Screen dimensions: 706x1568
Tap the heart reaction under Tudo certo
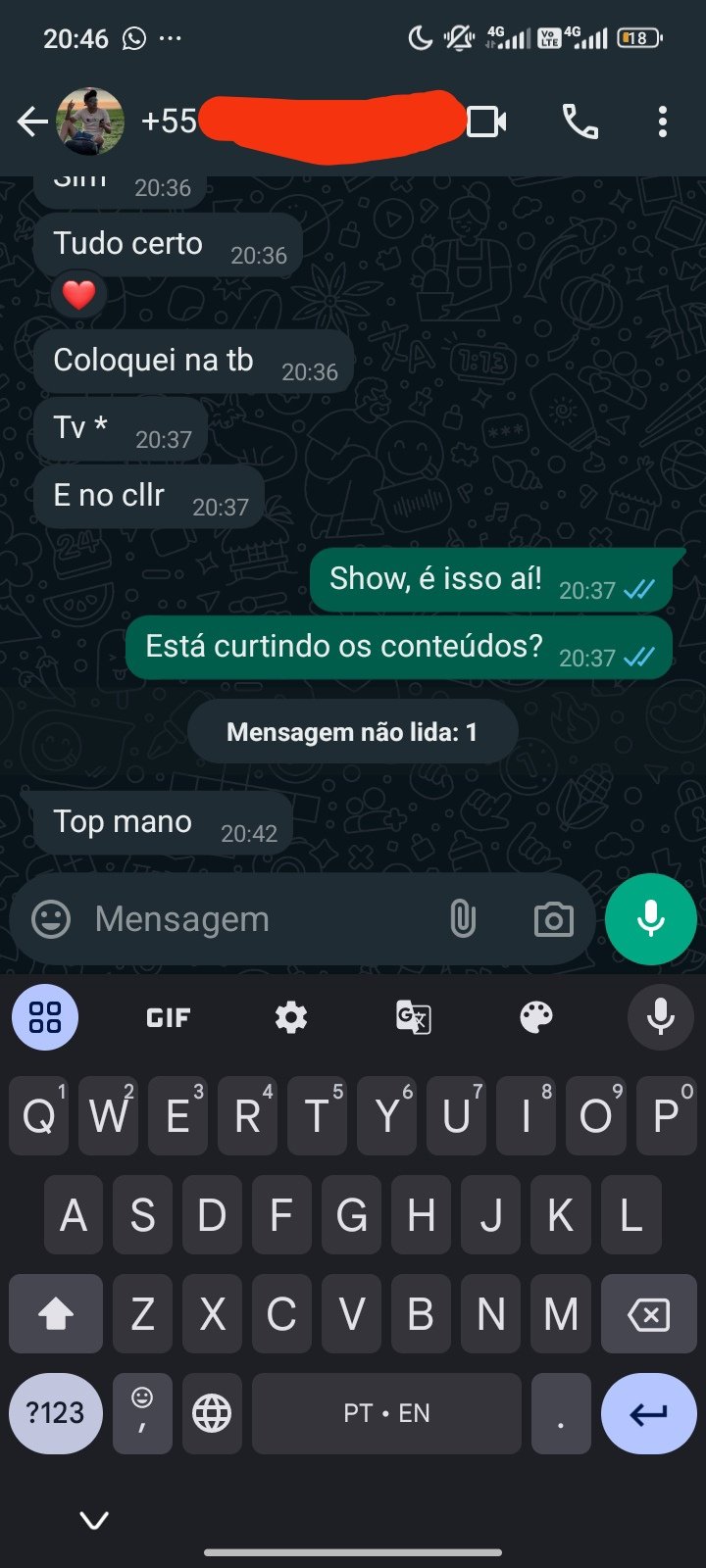coord(78,294)
